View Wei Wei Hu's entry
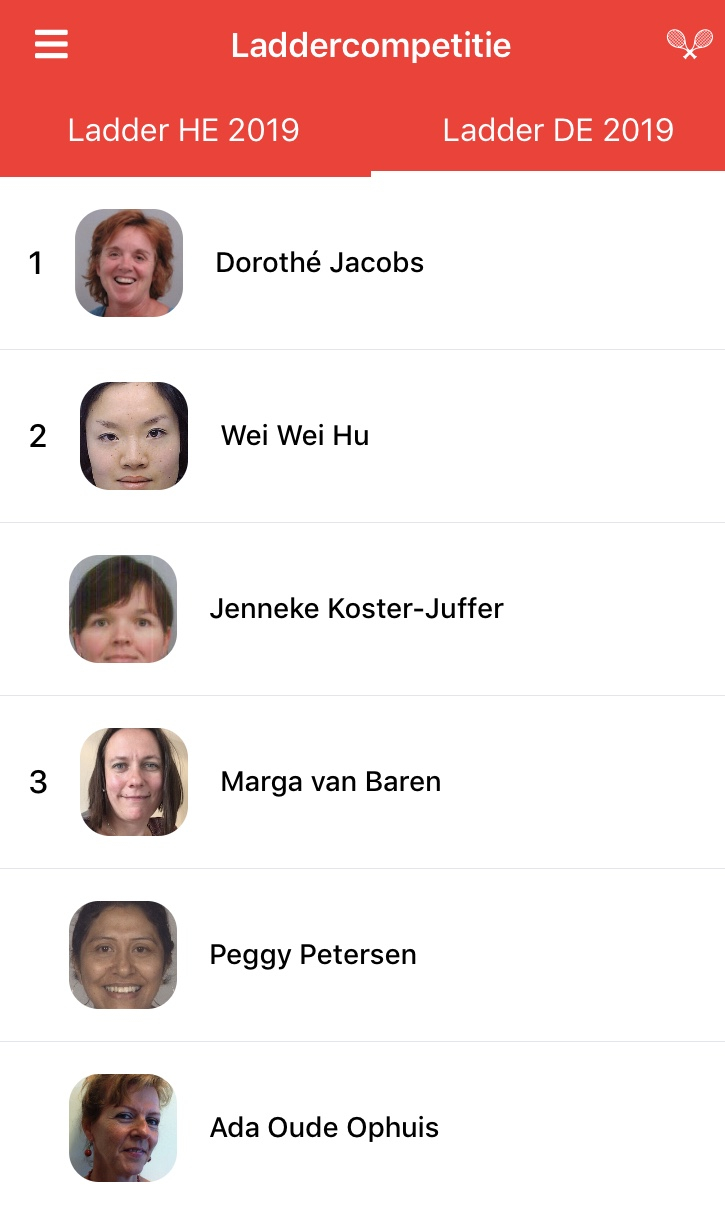The height and width of the screenshot is (1213, 725). pos(295,436)
